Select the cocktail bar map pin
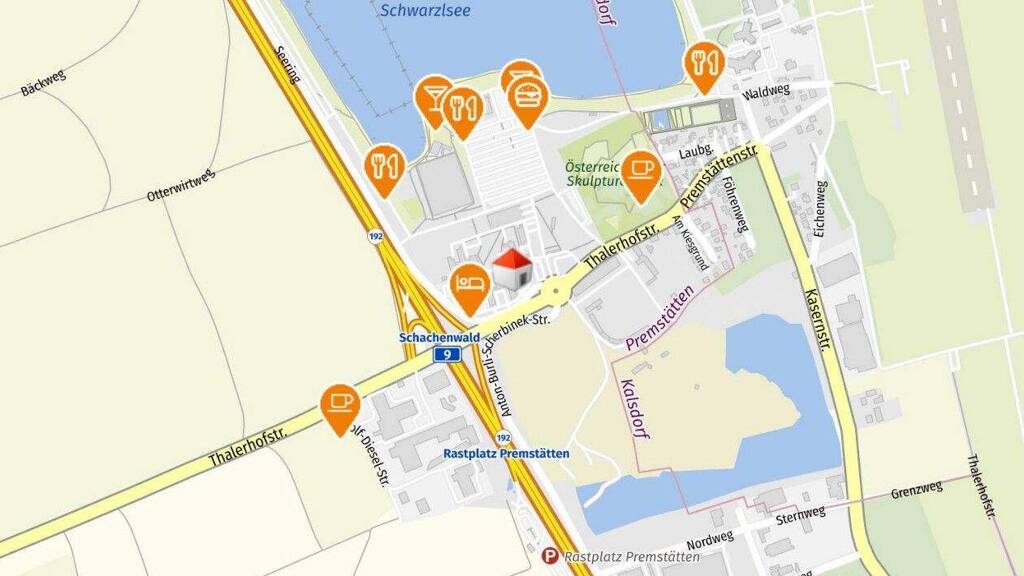 click(433, 101)
